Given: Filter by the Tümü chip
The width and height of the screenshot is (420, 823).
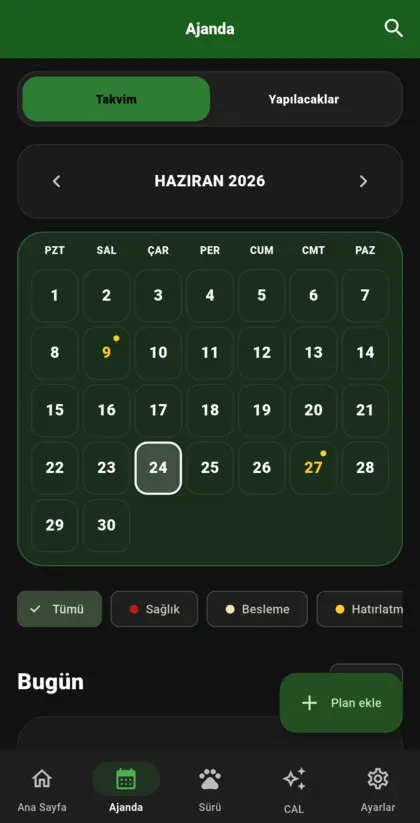Looking at the screenshot, I should 59,609.
